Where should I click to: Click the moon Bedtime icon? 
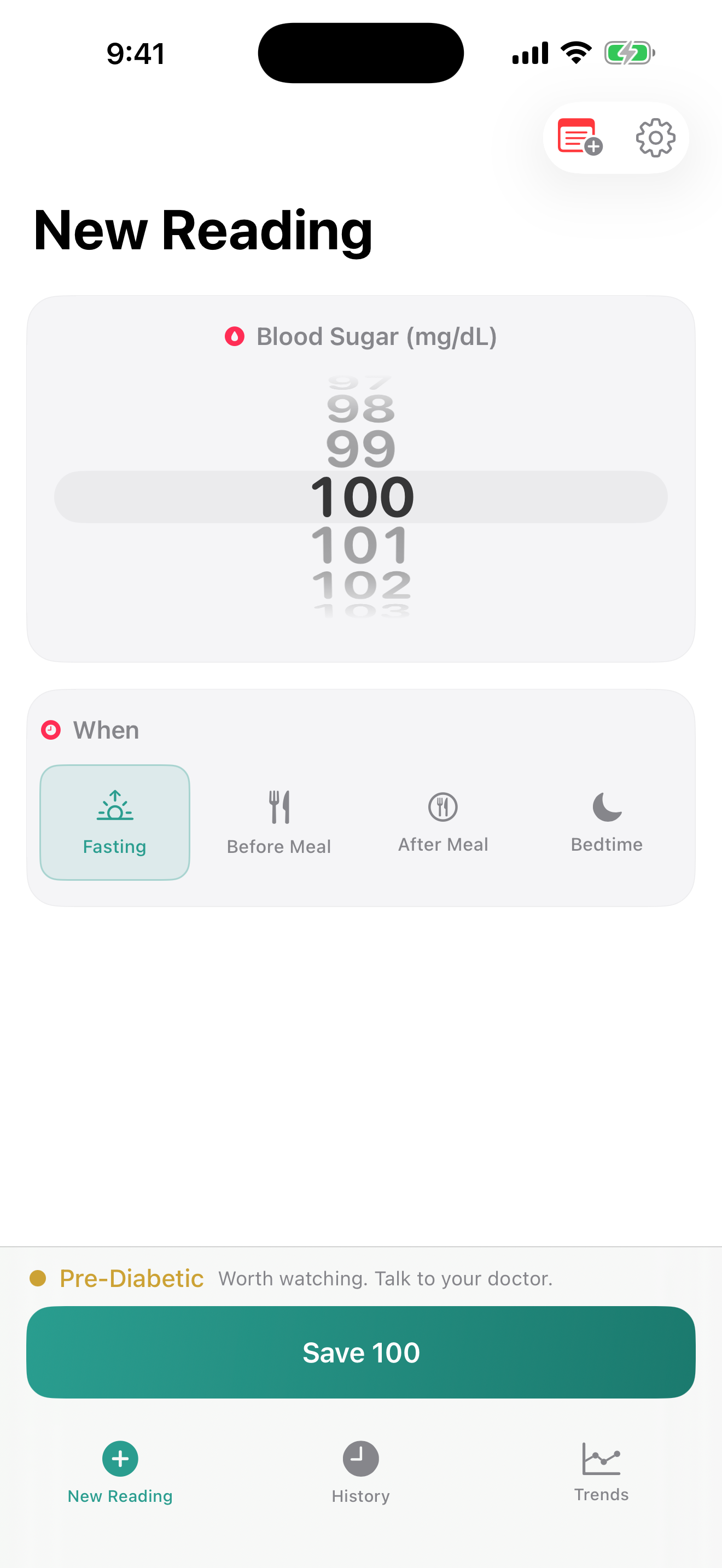(607, 806)
